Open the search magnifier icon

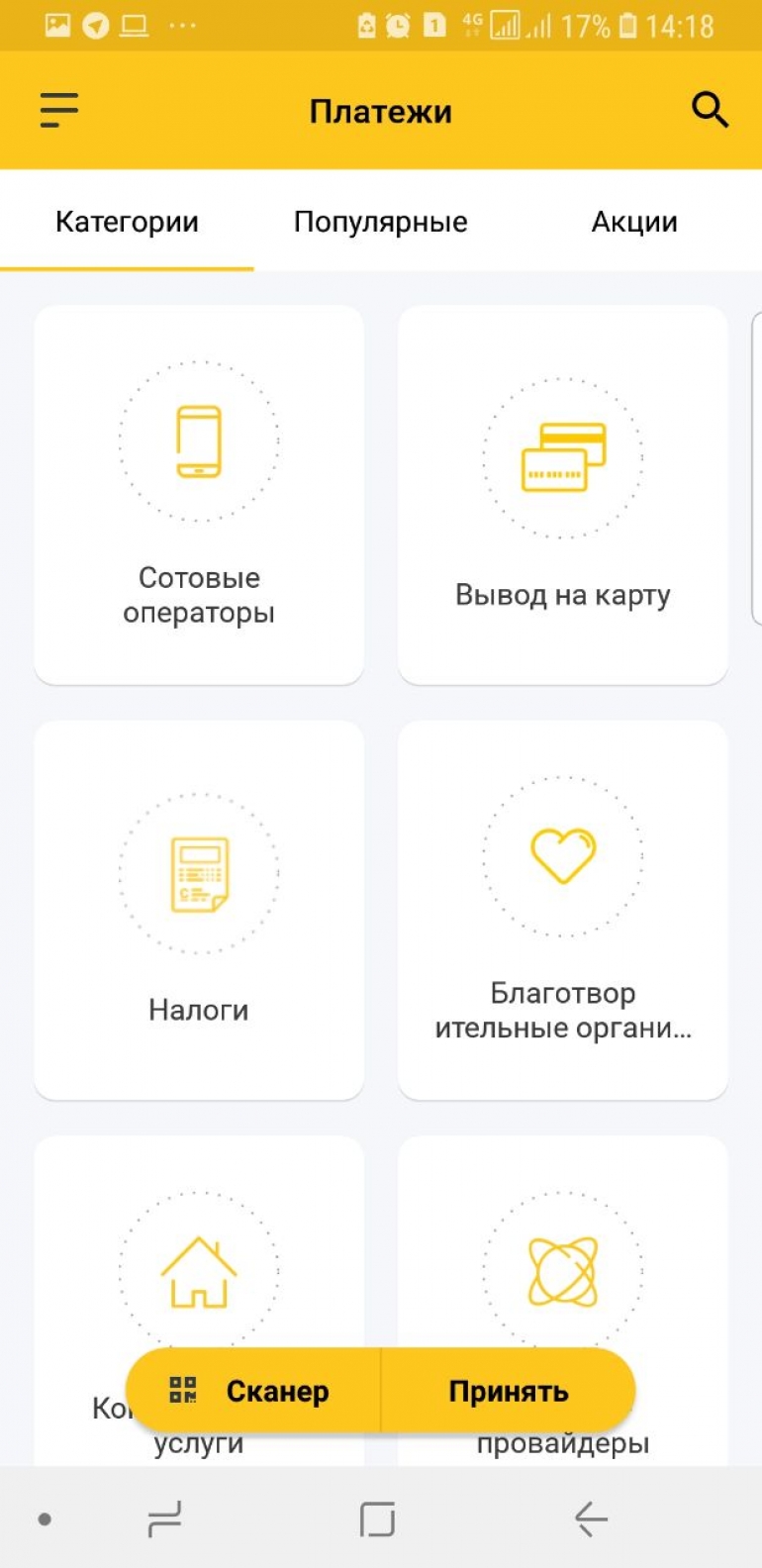pos(710,110)
